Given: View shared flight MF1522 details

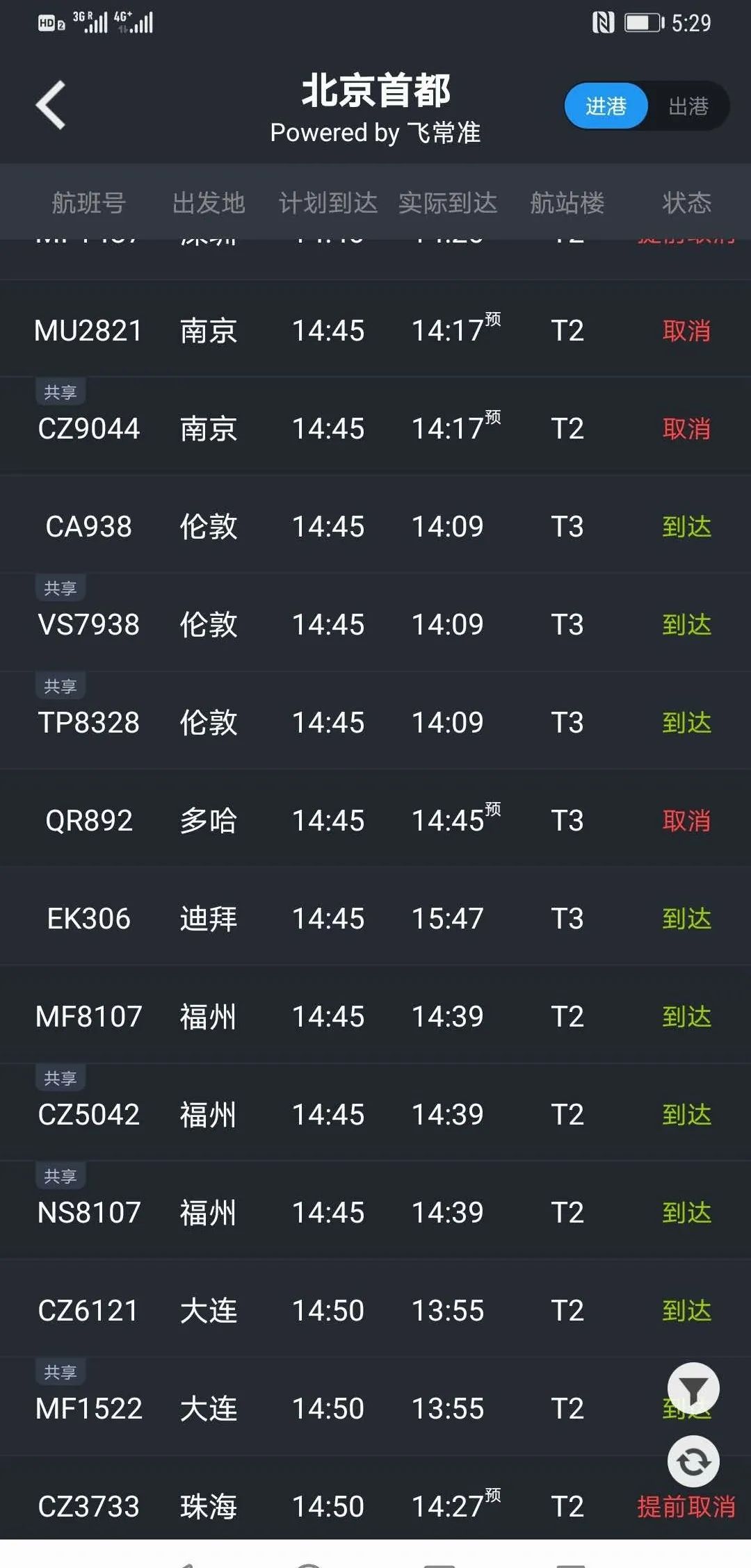Looking at the screenshot, I should pyautogui.click(x=89, y=1409).
